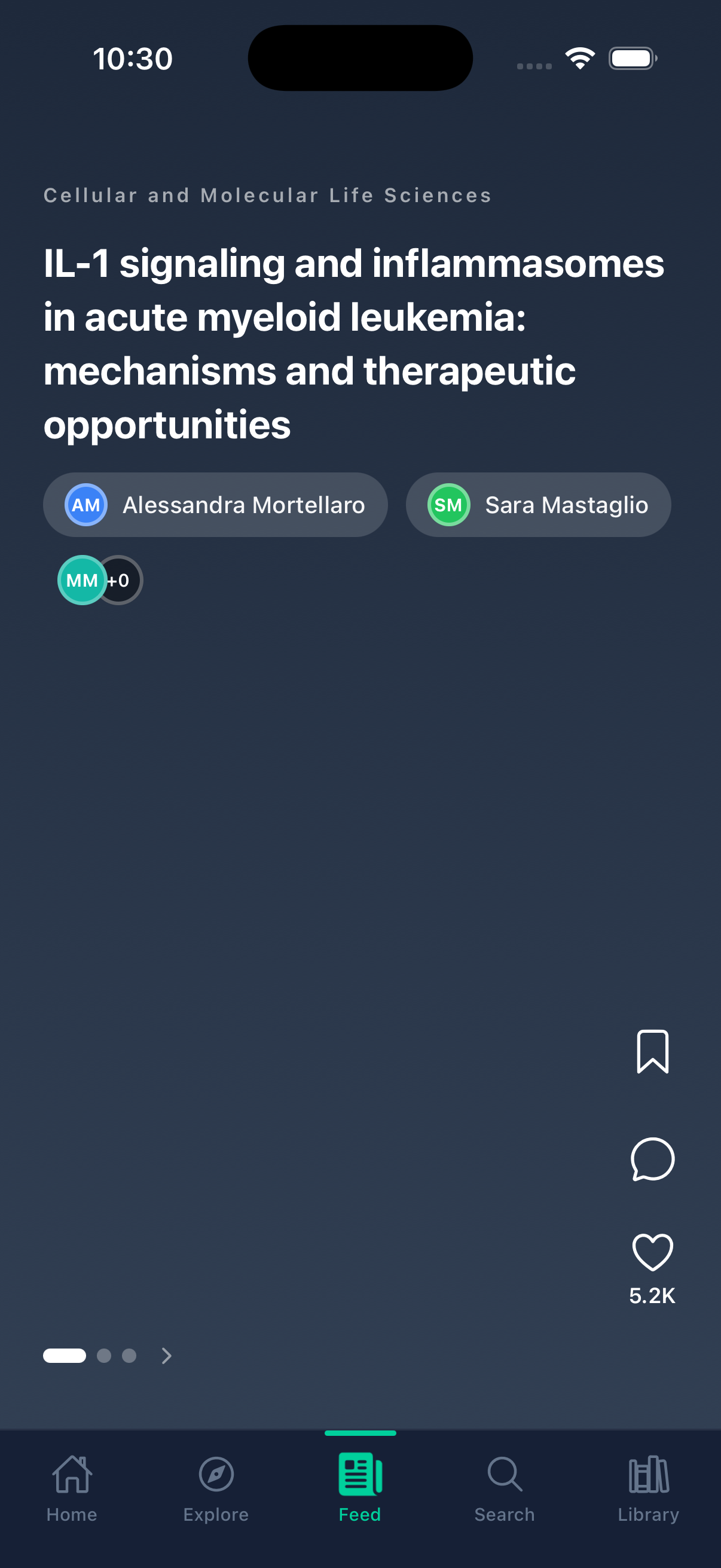The height and width of the screenshot is (1568, 721).
Task: Open author chip Sara Mastaglio
Action: pyautogui.click(x=538, y=505)
